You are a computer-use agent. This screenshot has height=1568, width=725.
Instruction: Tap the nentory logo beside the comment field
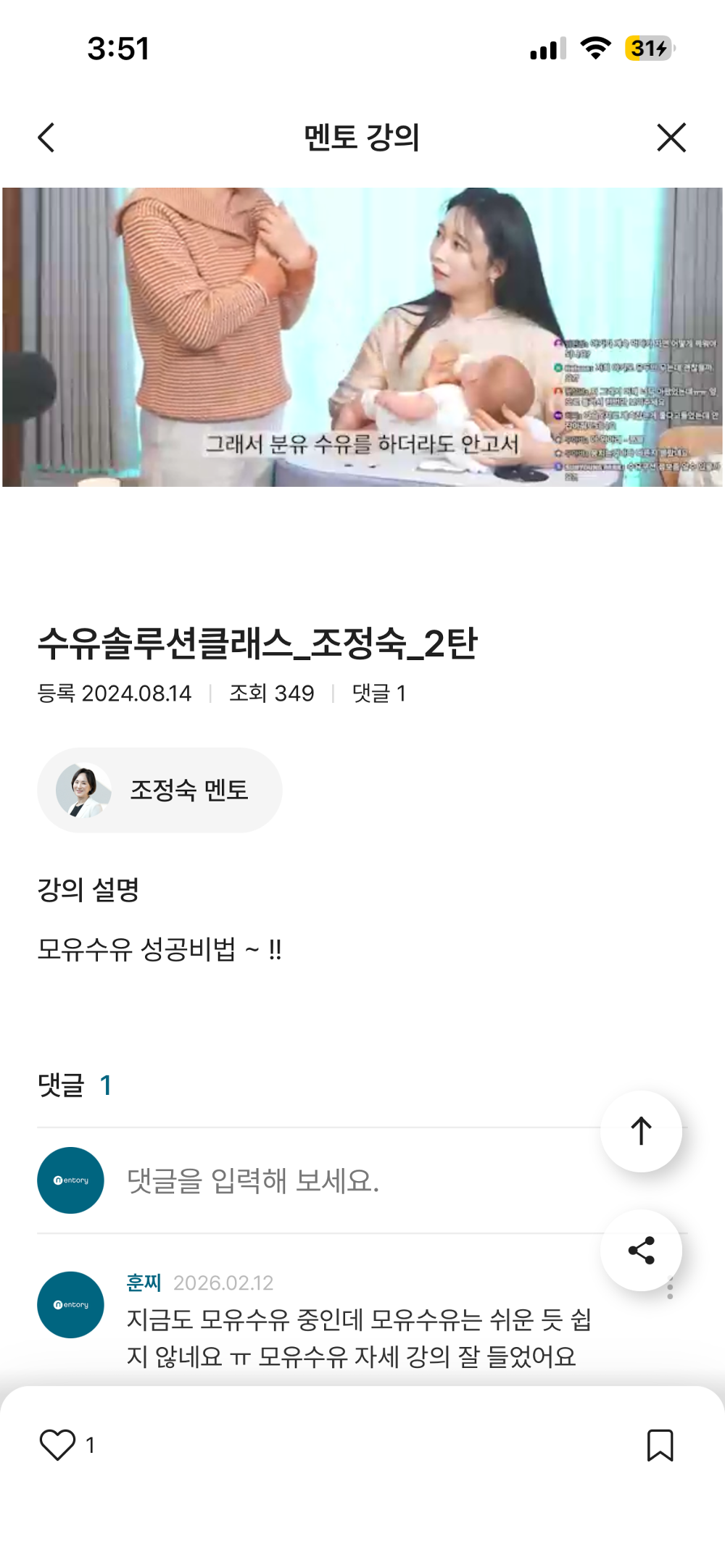point(70,1179)
